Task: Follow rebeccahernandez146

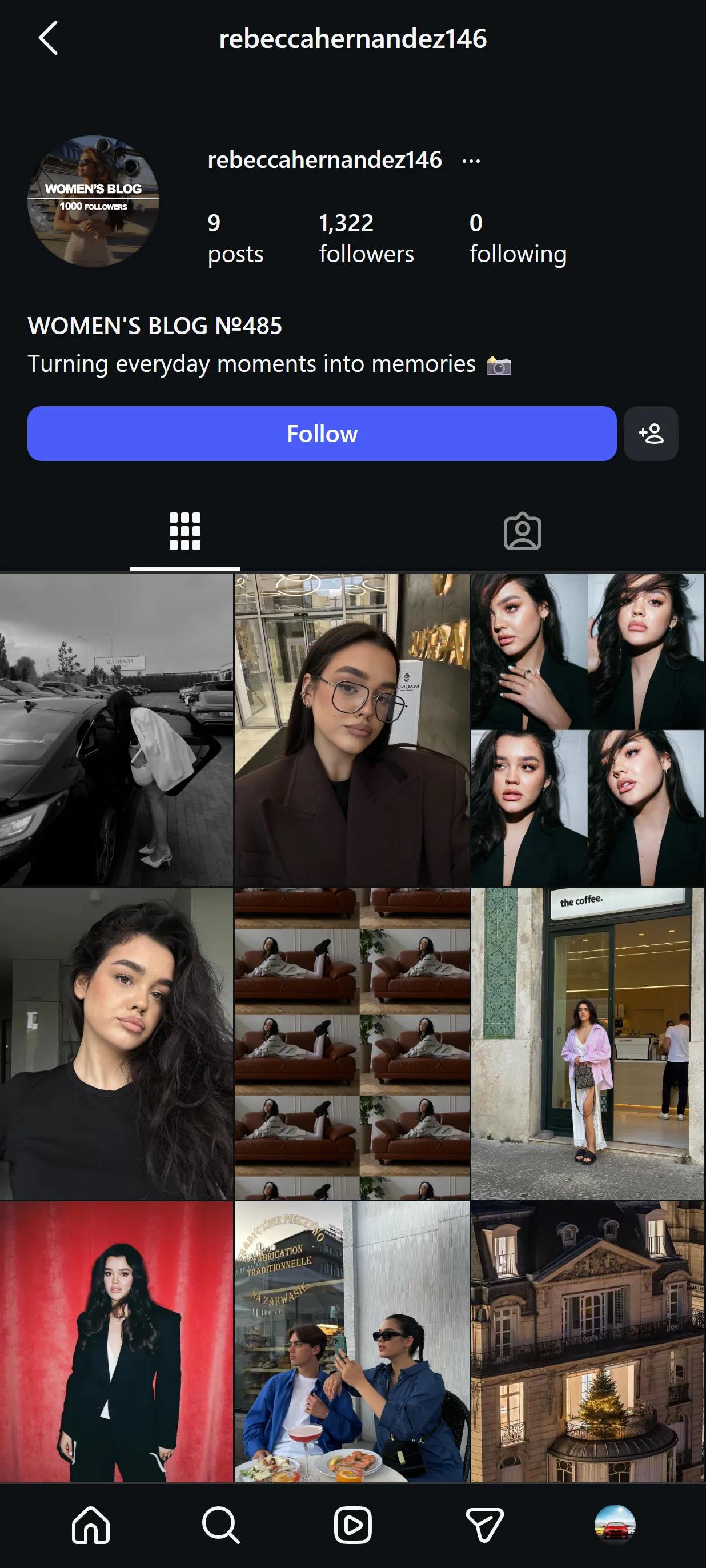Action: click(x=322, y=434)
